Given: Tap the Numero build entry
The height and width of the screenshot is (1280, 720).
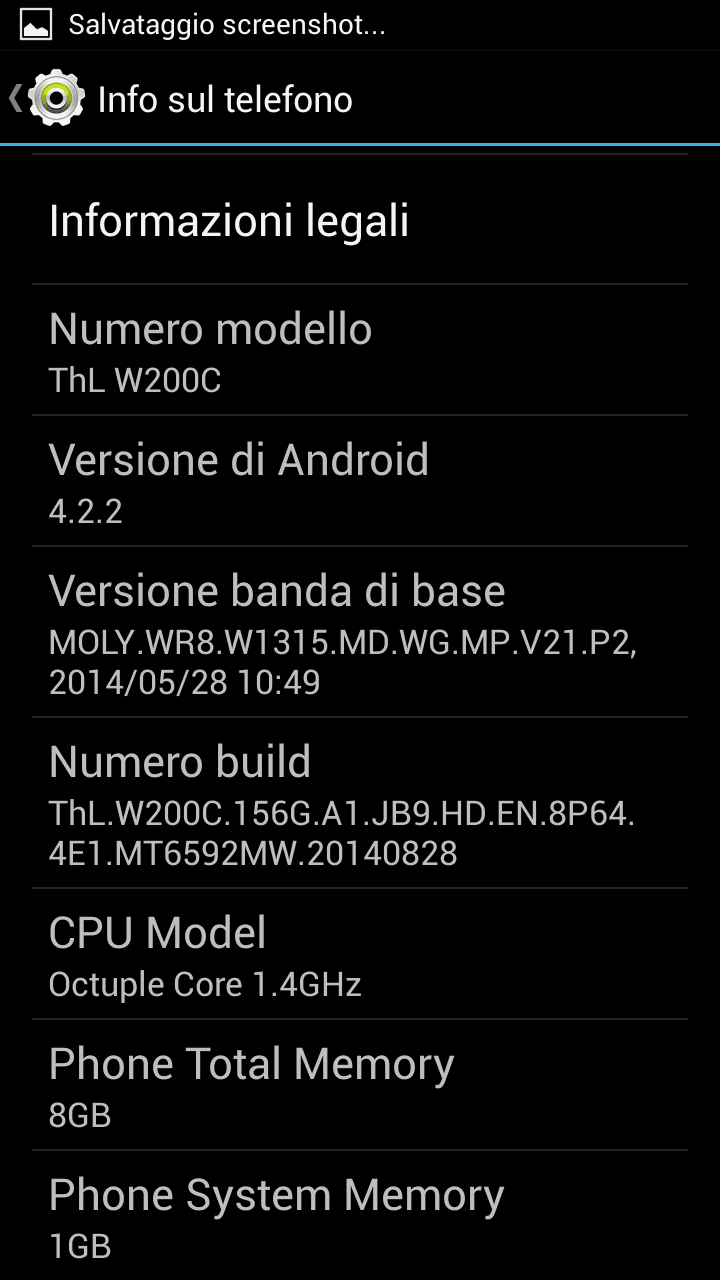Looking at the screenshot, I should 359,803.
